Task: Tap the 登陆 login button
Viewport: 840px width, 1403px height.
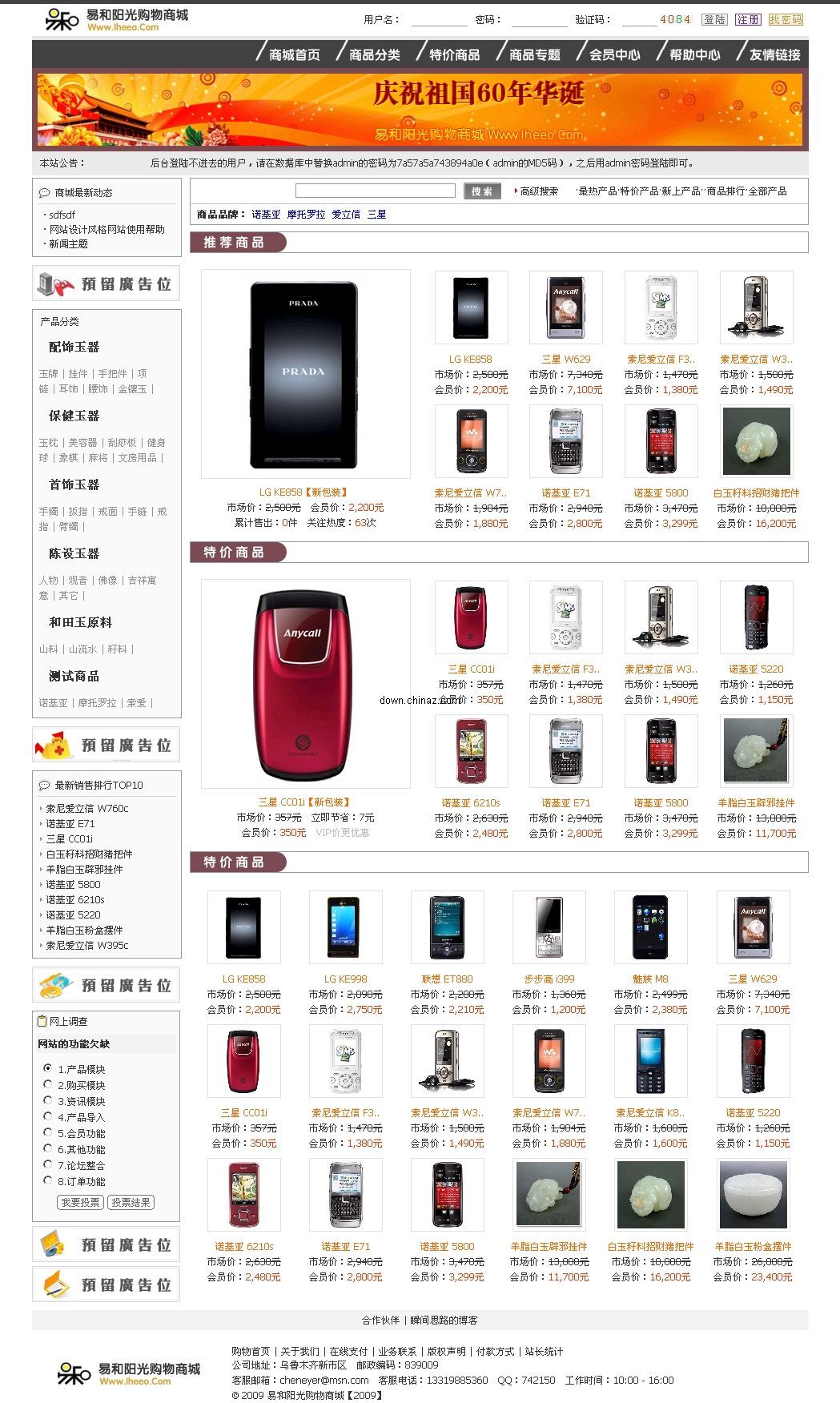Action: point(714,19)
